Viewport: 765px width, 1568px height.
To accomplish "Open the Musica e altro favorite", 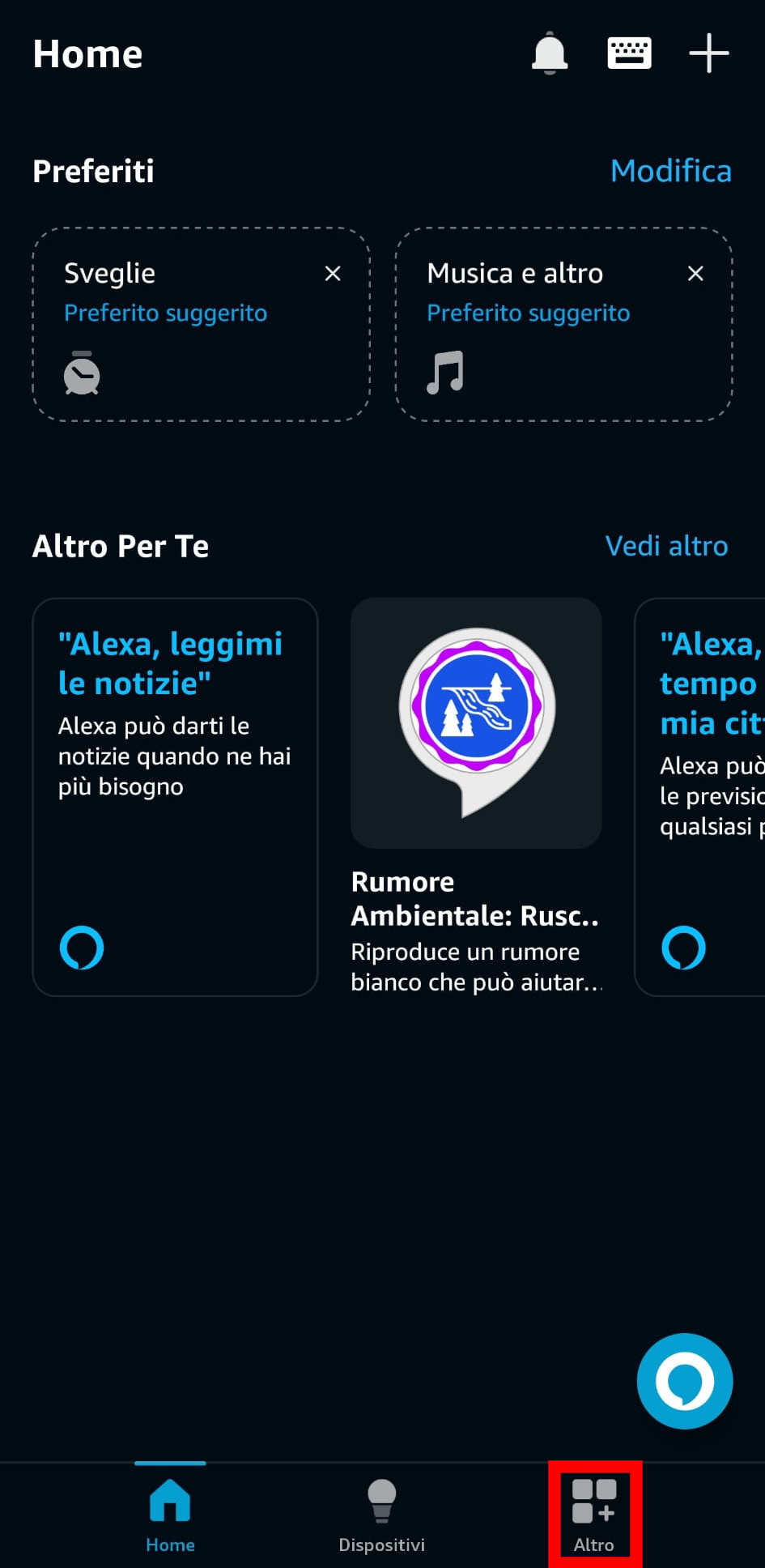I will click(563, 324).
